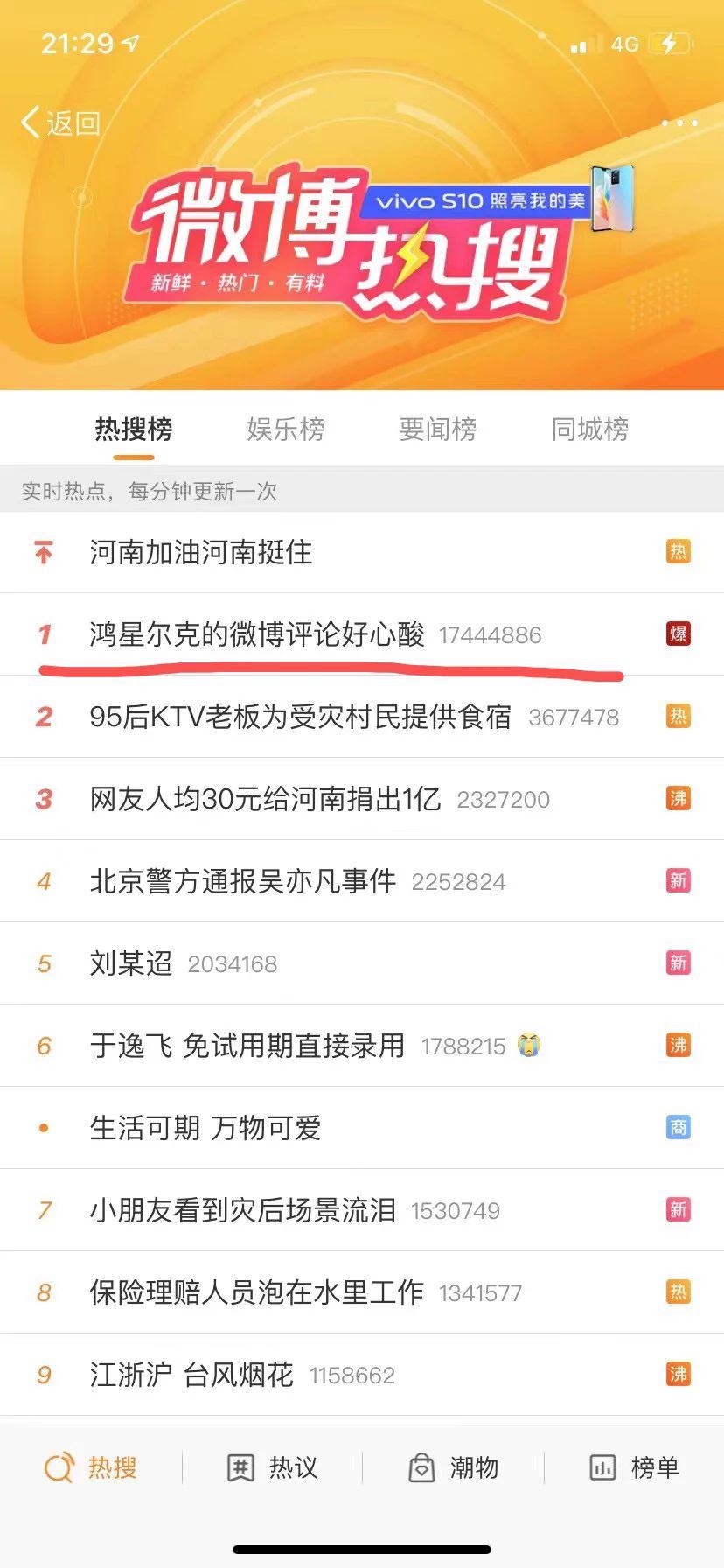The image size is (724, 1568).
Task: Open pinned topic 河南加油河南挺住
Action: pyautogui.click(x=362, y=552)
